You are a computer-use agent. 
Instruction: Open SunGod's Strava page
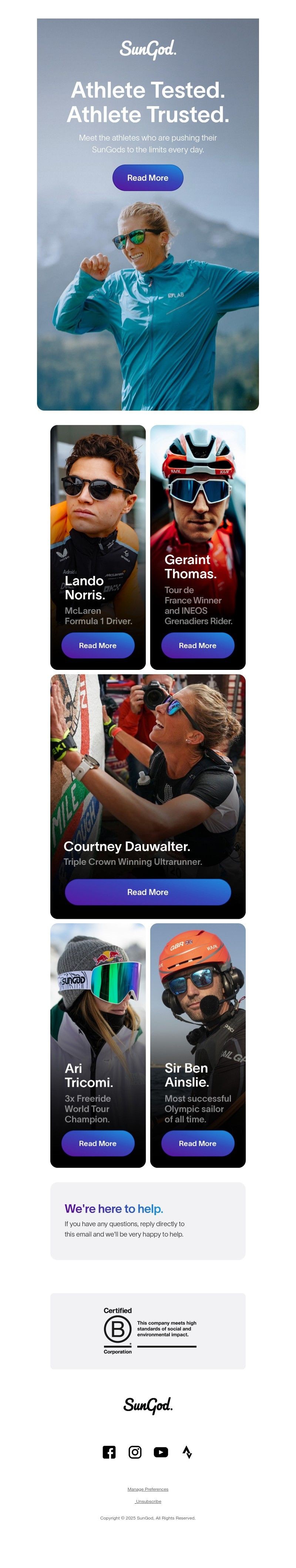[x=187, y=1452]
